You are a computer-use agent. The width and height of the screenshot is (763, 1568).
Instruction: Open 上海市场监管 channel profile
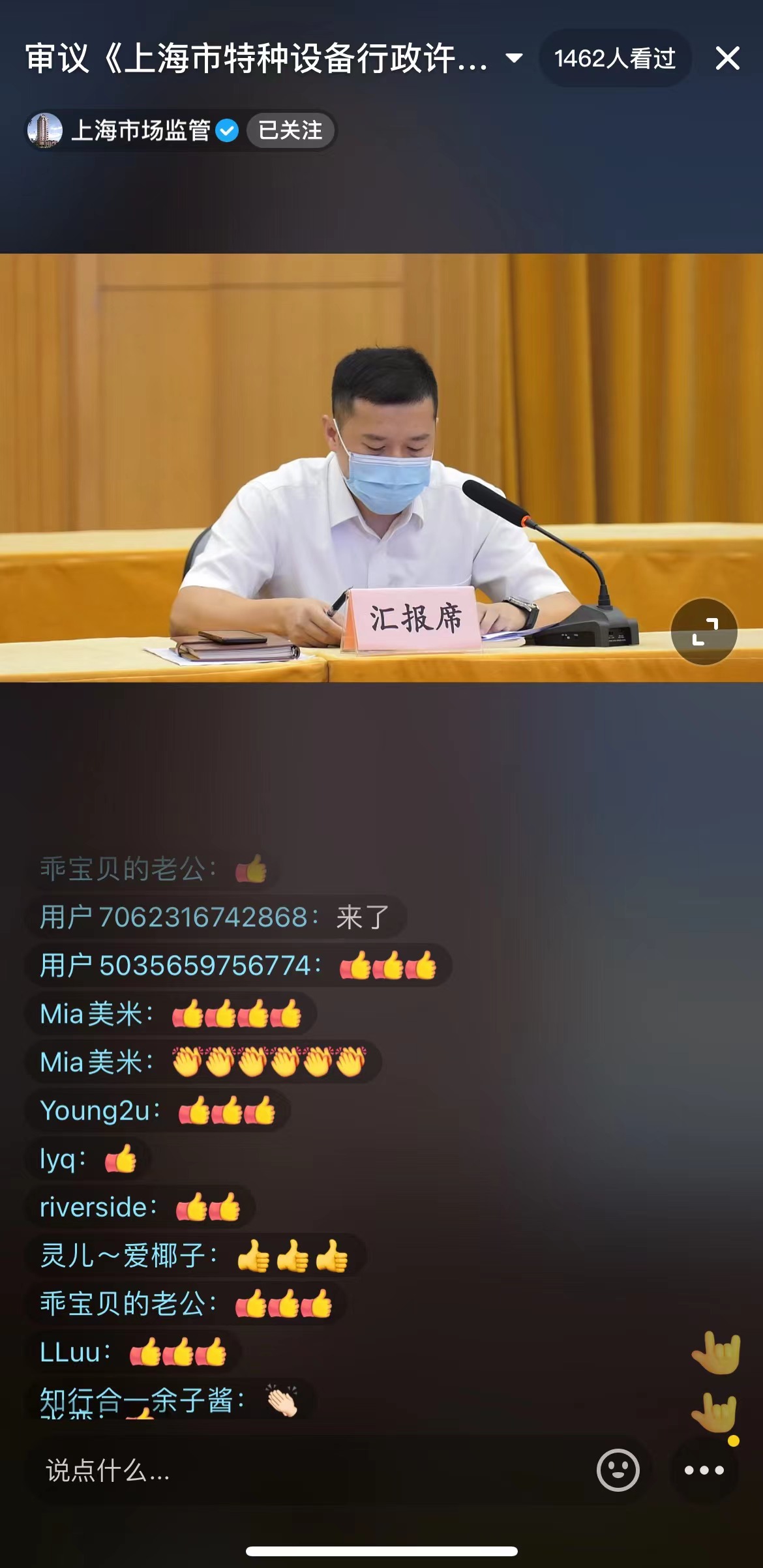pyautogui.click(x=140, y=130)
